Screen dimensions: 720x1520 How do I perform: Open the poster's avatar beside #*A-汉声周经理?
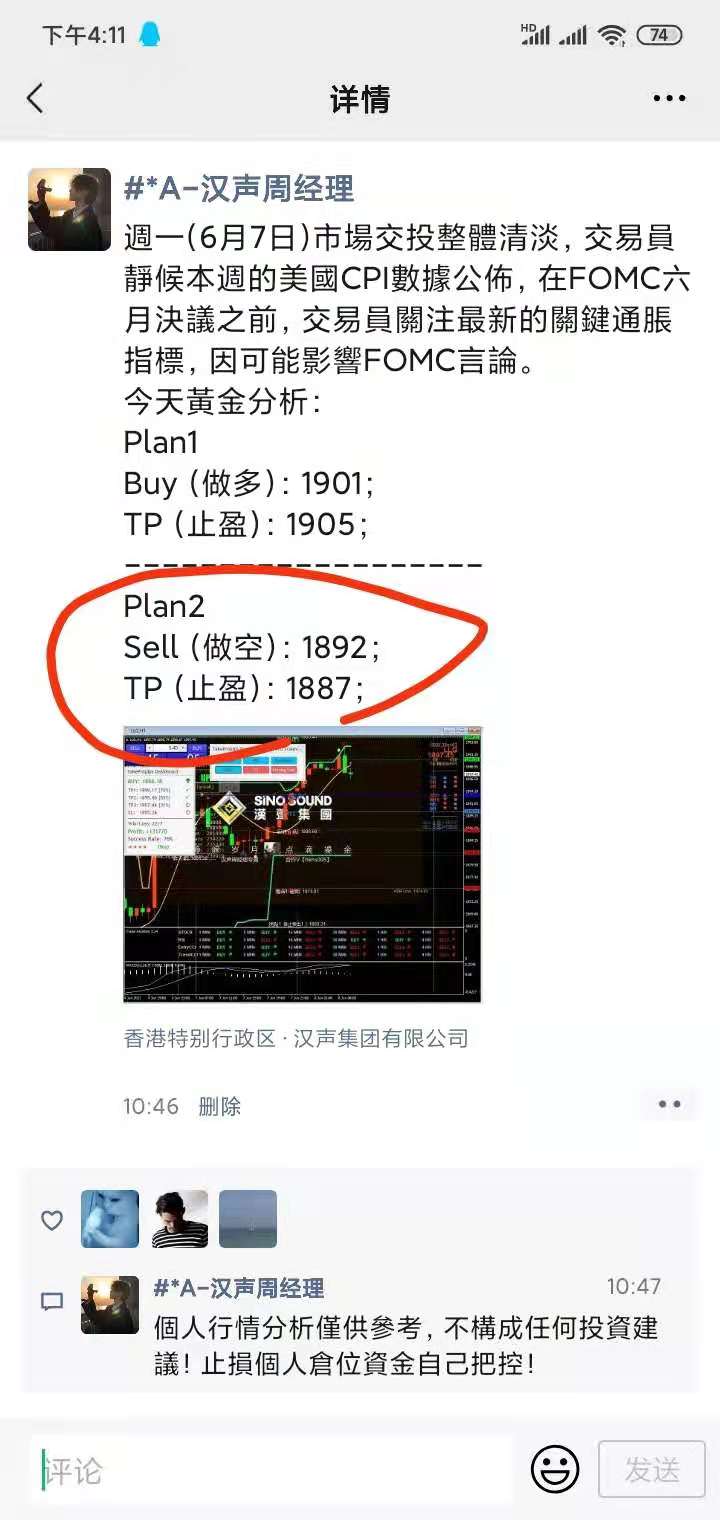(69, 209)
